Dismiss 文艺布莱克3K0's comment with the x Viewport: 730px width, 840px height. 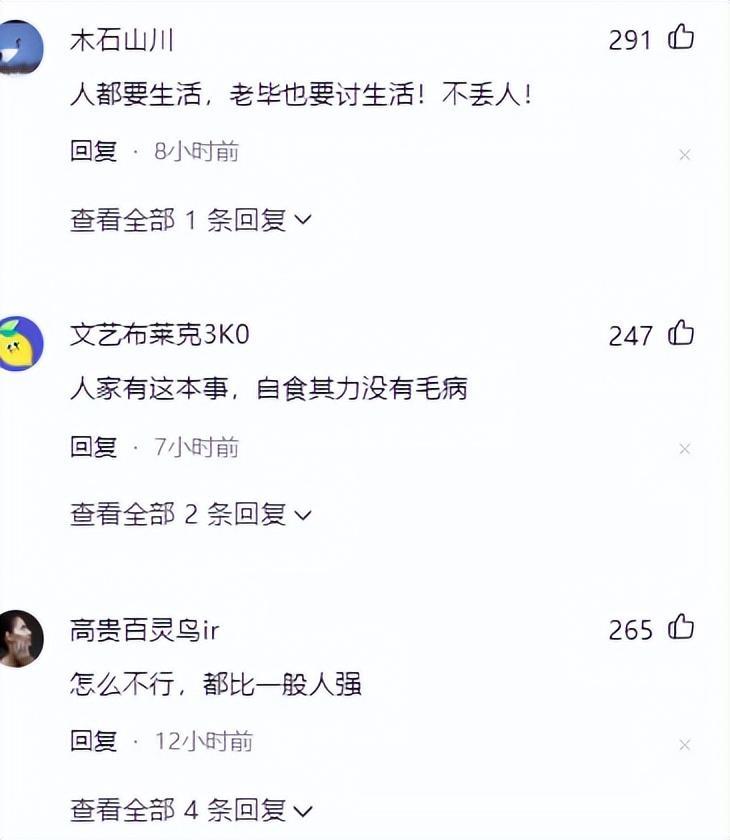[685, 450]
